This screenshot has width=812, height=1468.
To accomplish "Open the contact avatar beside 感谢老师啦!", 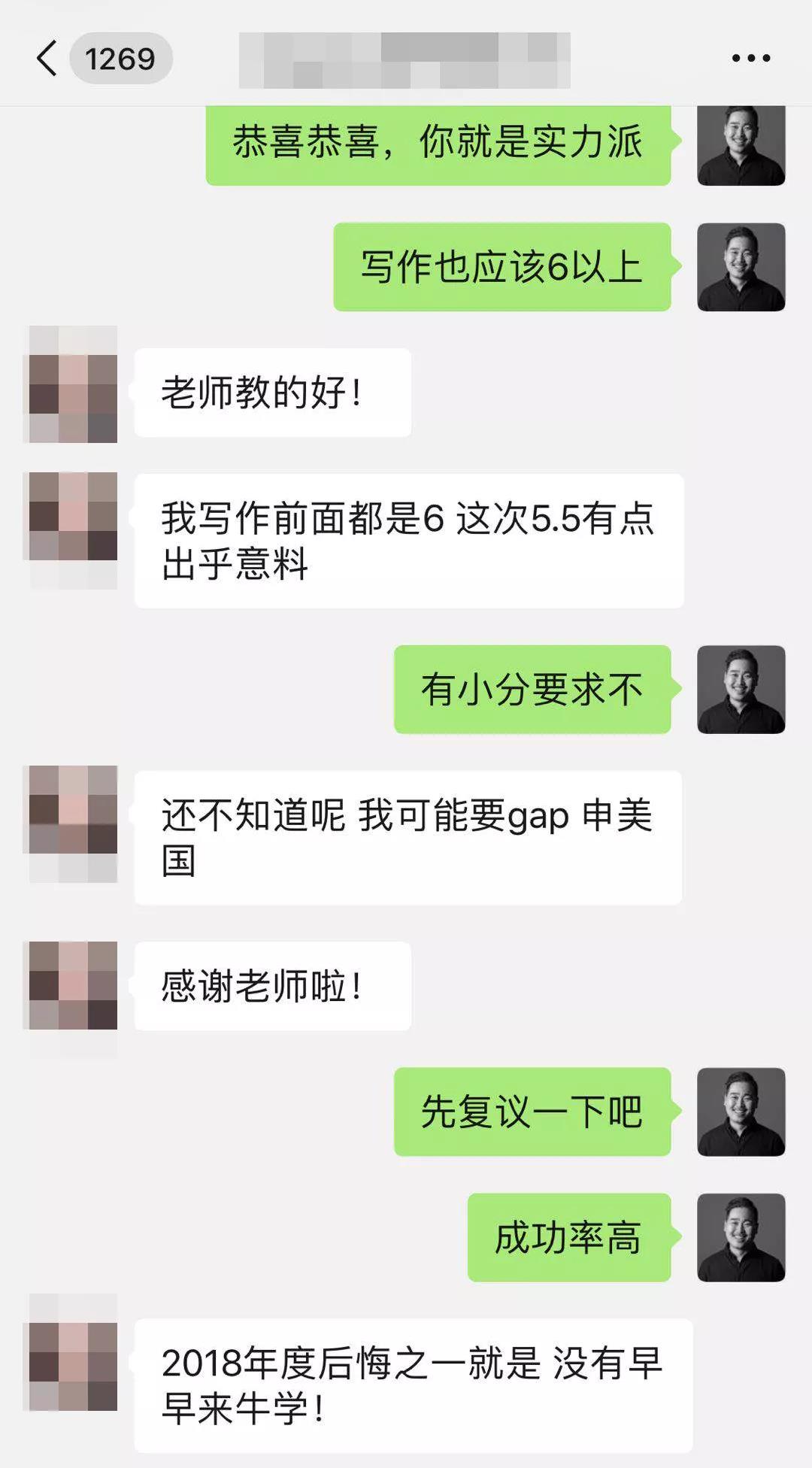I will click(73, 986).
